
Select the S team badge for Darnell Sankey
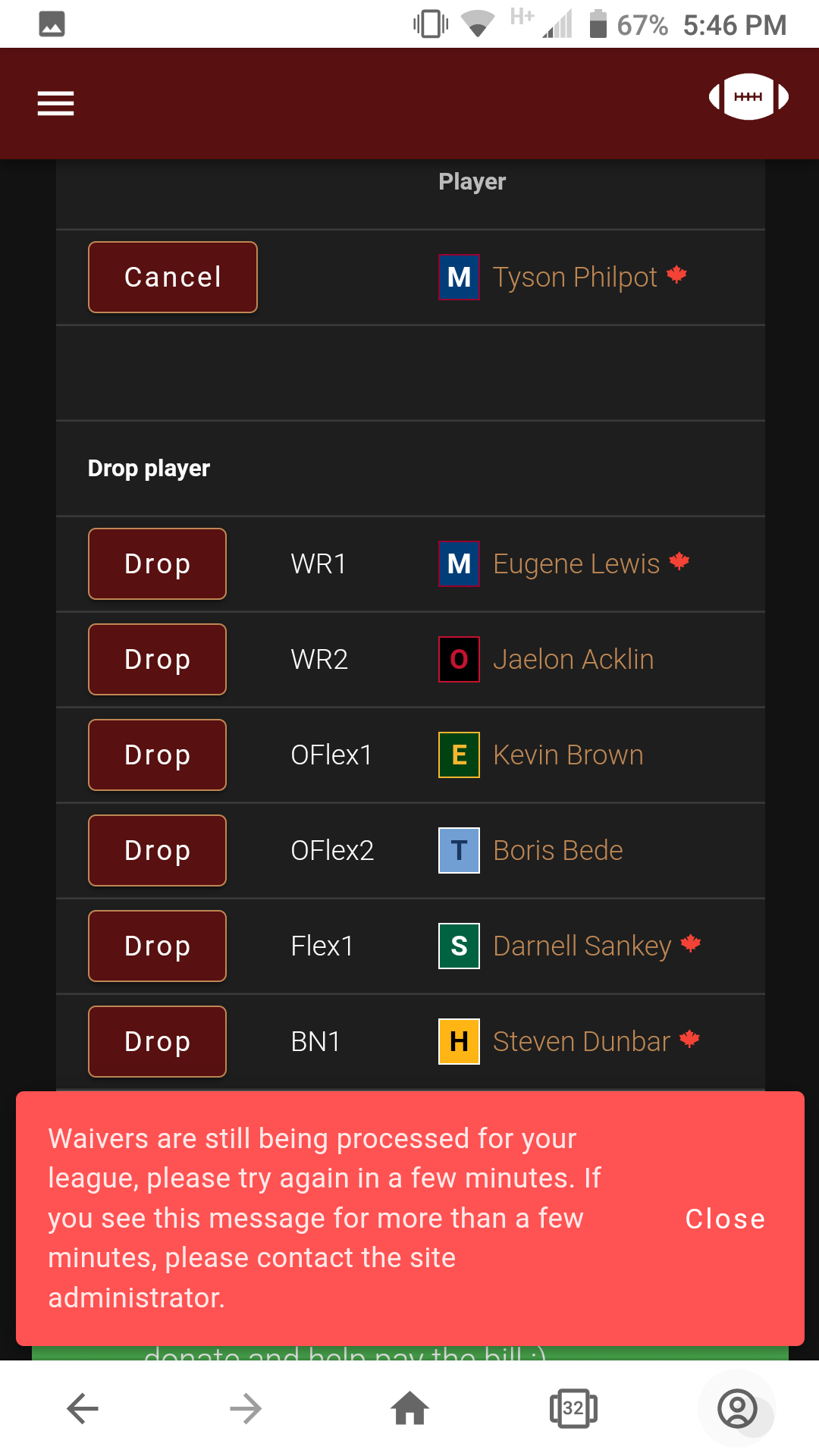tap(458, 946)
